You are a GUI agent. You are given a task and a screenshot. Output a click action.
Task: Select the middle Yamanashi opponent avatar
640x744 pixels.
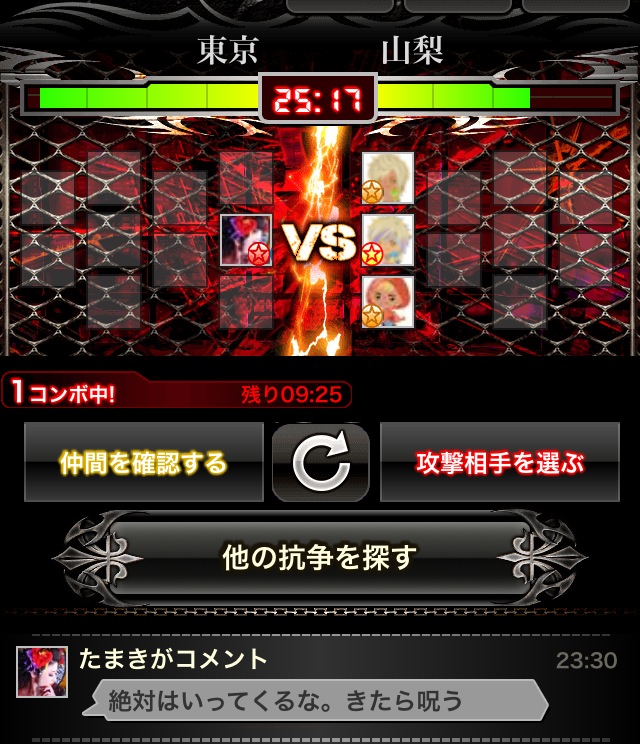(387, 239)
